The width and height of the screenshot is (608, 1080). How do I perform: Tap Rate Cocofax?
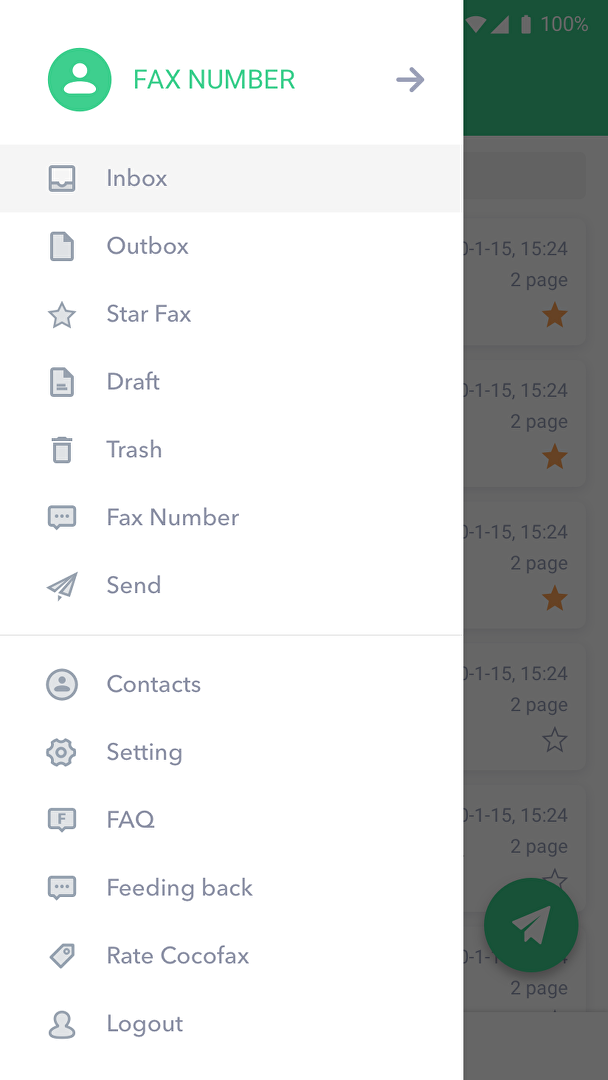click(231, 955)
